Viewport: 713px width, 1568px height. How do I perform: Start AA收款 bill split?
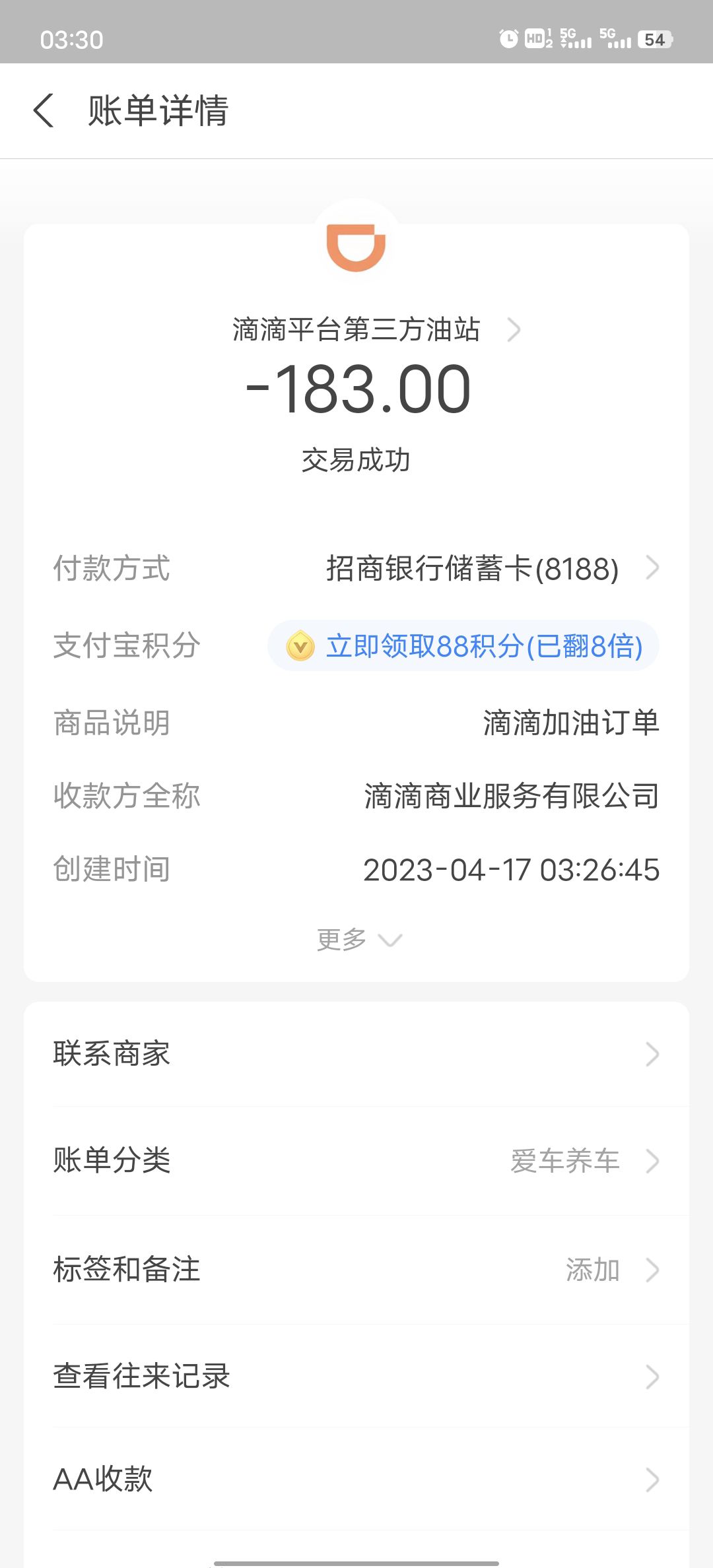click(x=356, y=1479)
